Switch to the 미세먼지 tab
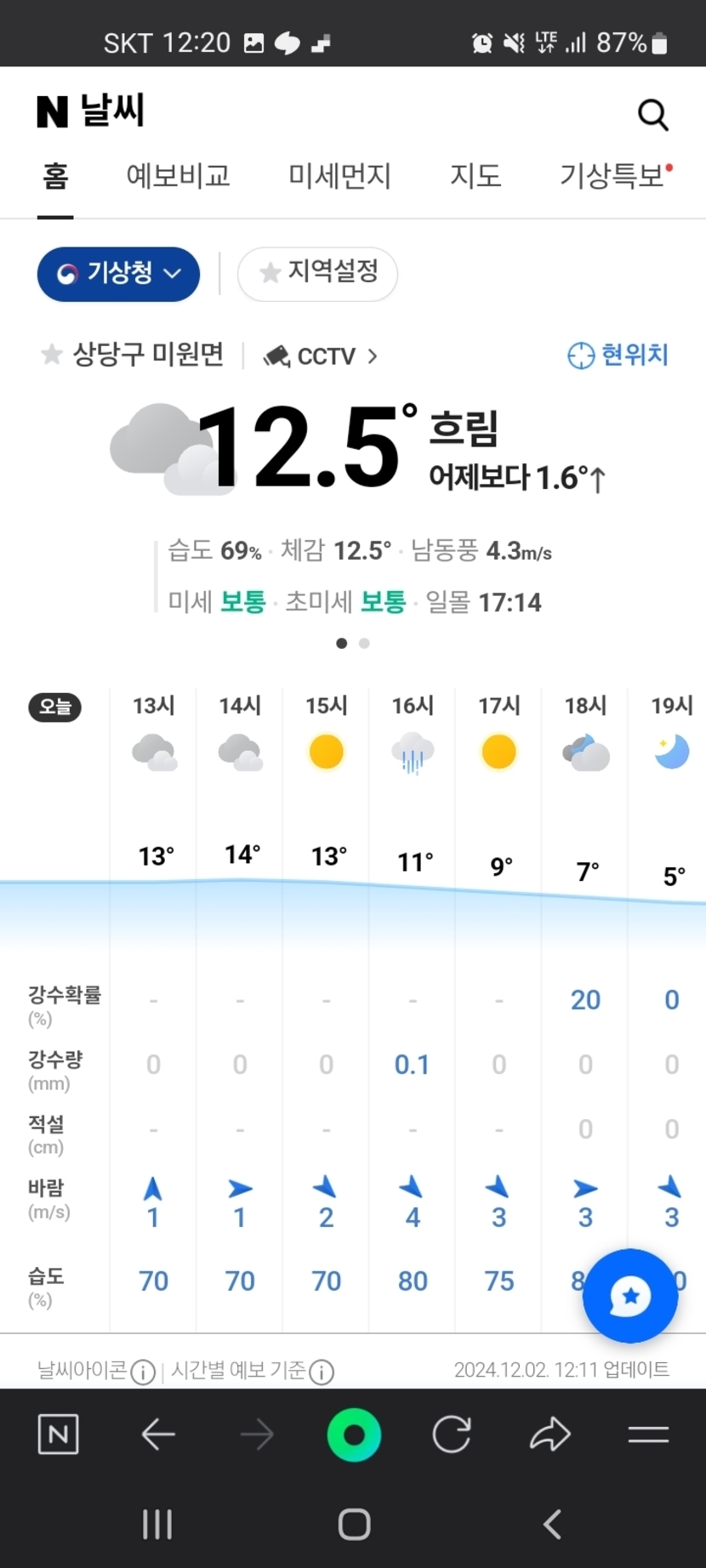 pyautogui.click(x=339, y=176)
